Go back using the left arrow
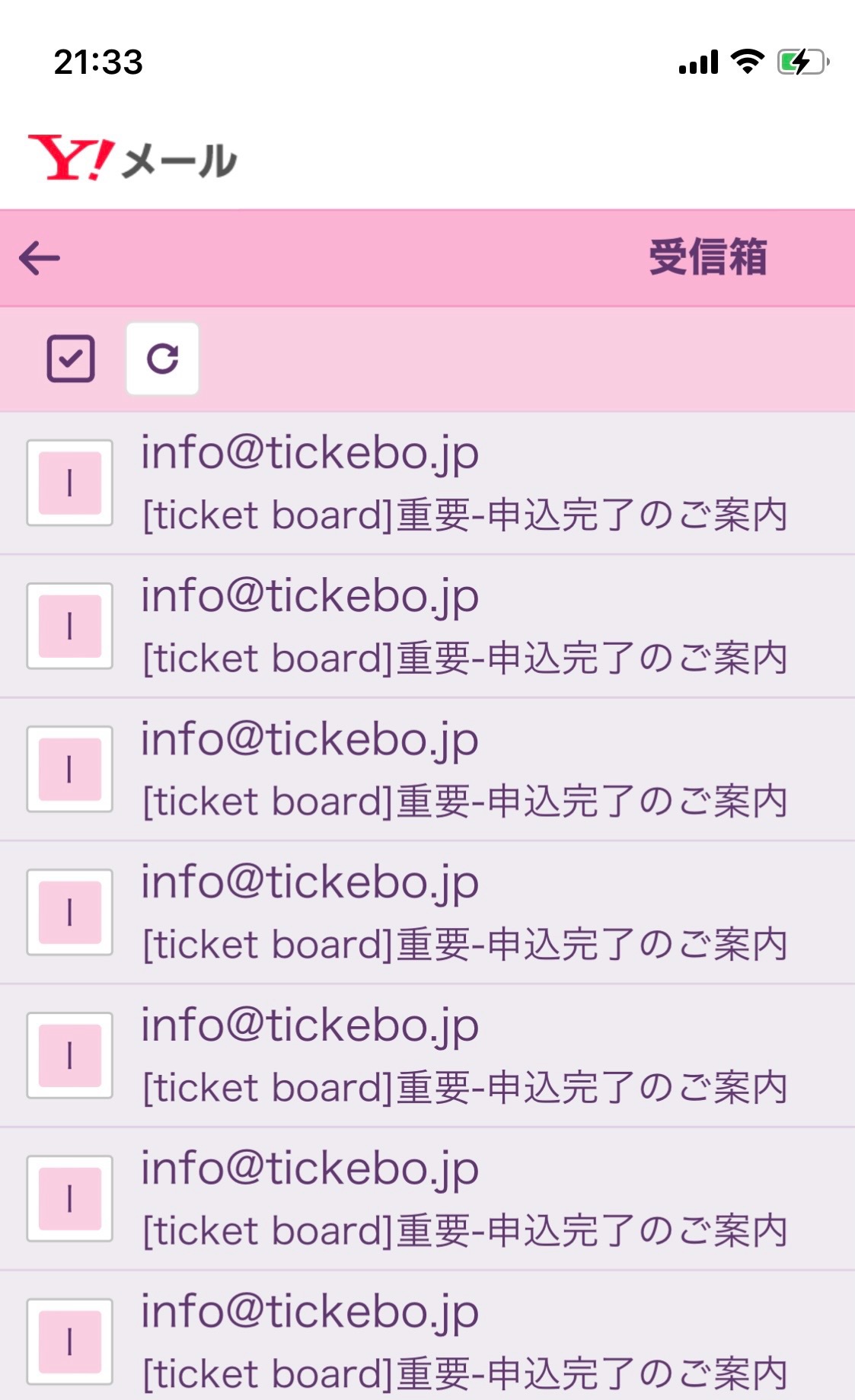The width and height of the screenshot is (855, 1400). 40,257
